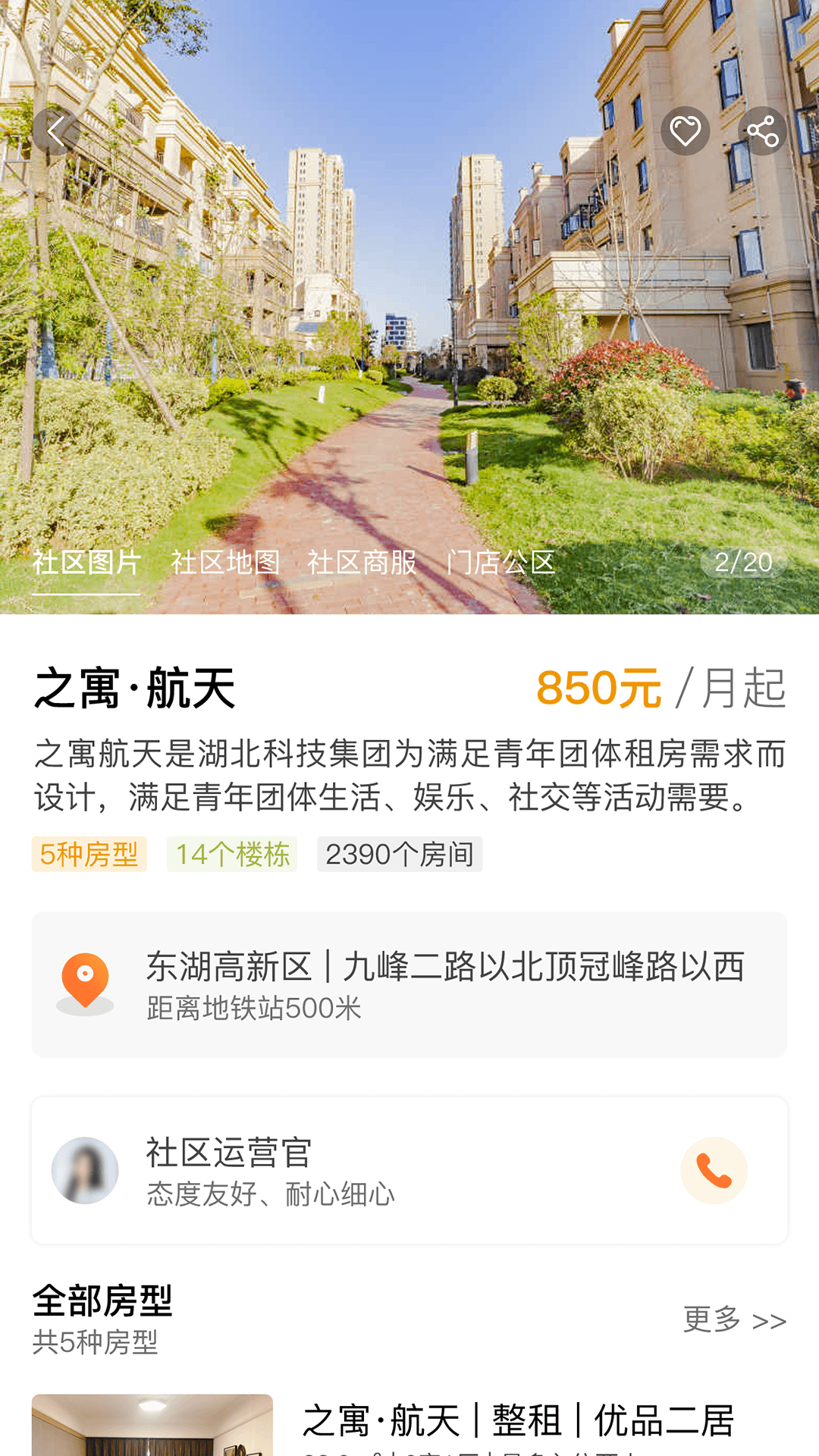This screenshot has height=1456, width=819.
Task: Open the image counter showing 2/20
Action: [744, 563]
